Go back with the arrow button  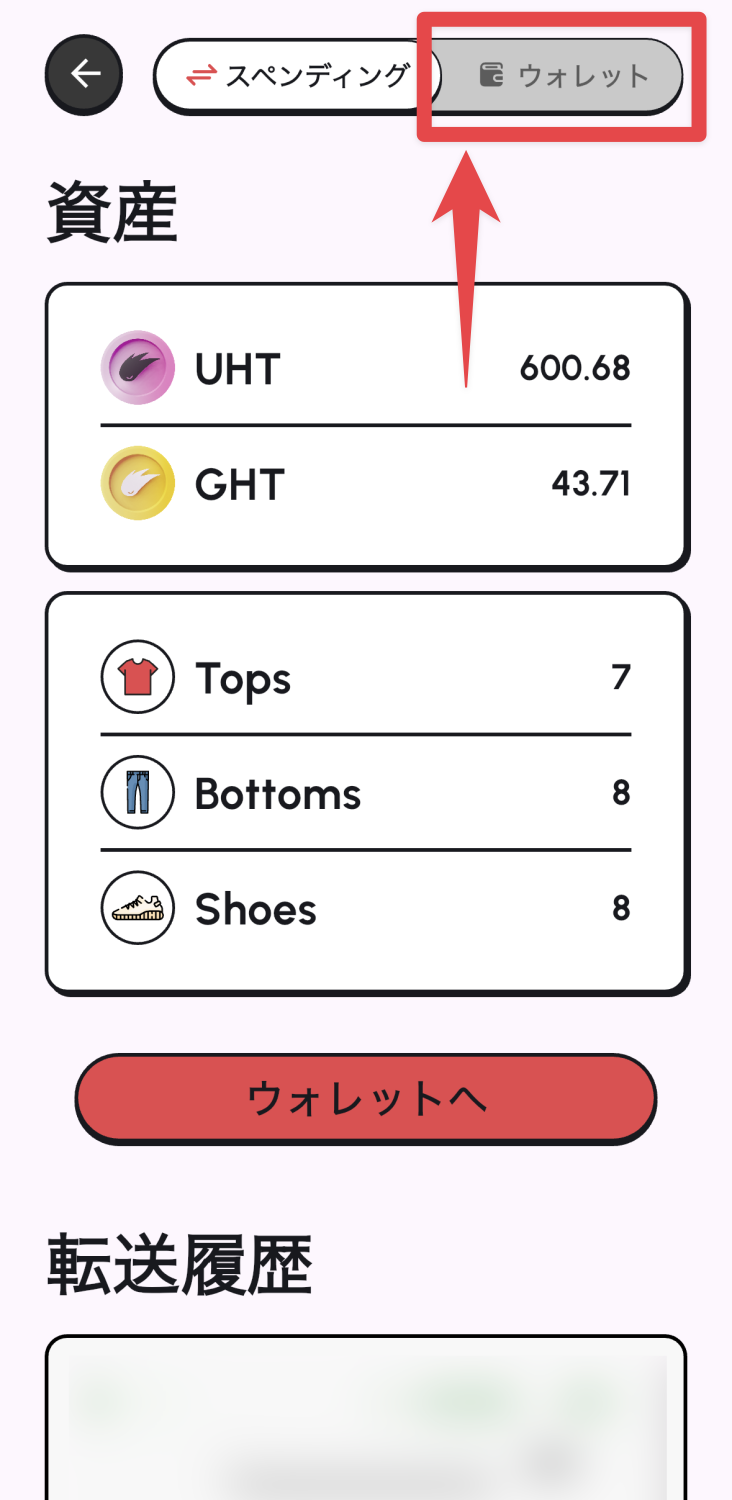tap(84, 75)
